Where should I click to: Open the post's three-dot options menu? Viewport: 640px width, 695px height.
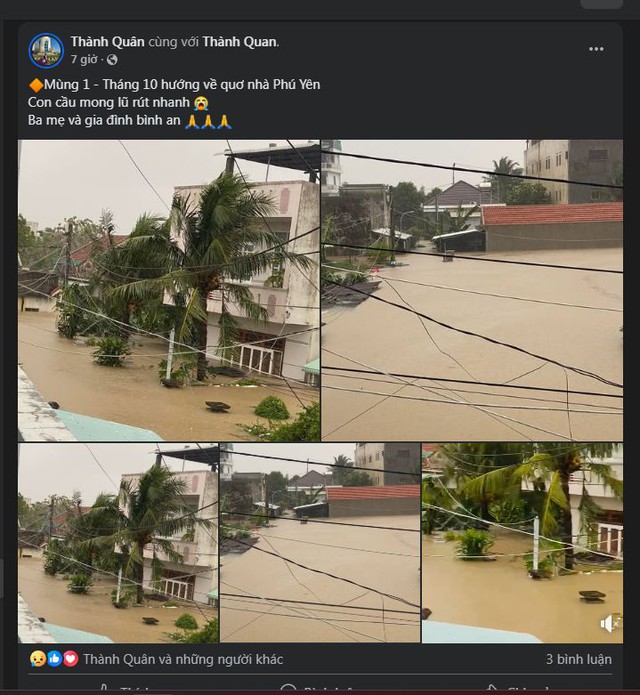coord(596,49)
